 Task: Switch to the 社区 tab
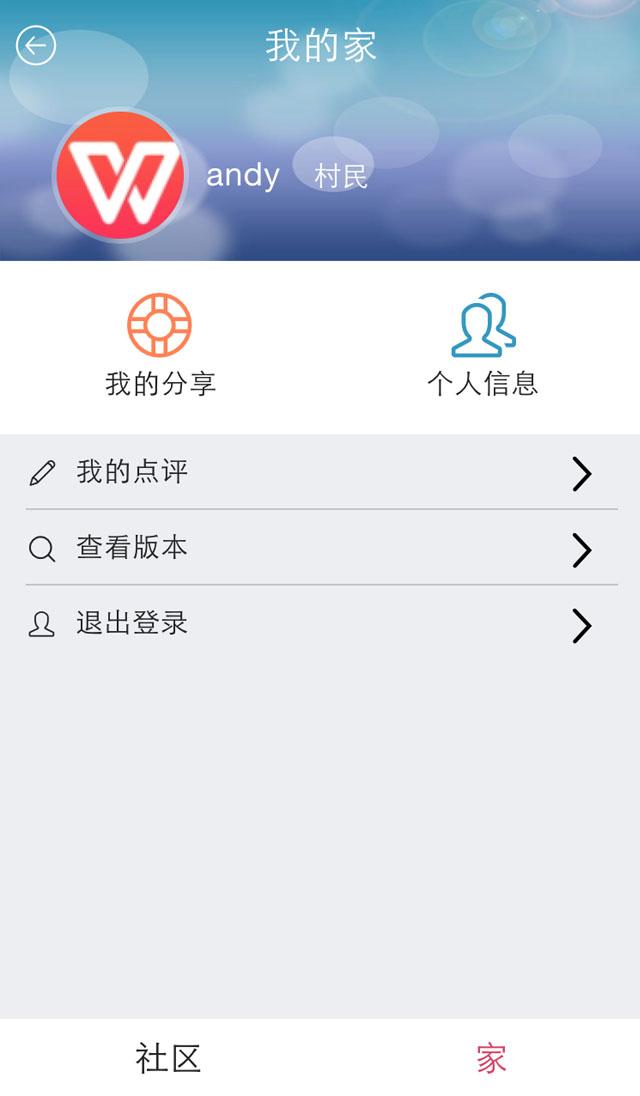(x=168, y=1058)
